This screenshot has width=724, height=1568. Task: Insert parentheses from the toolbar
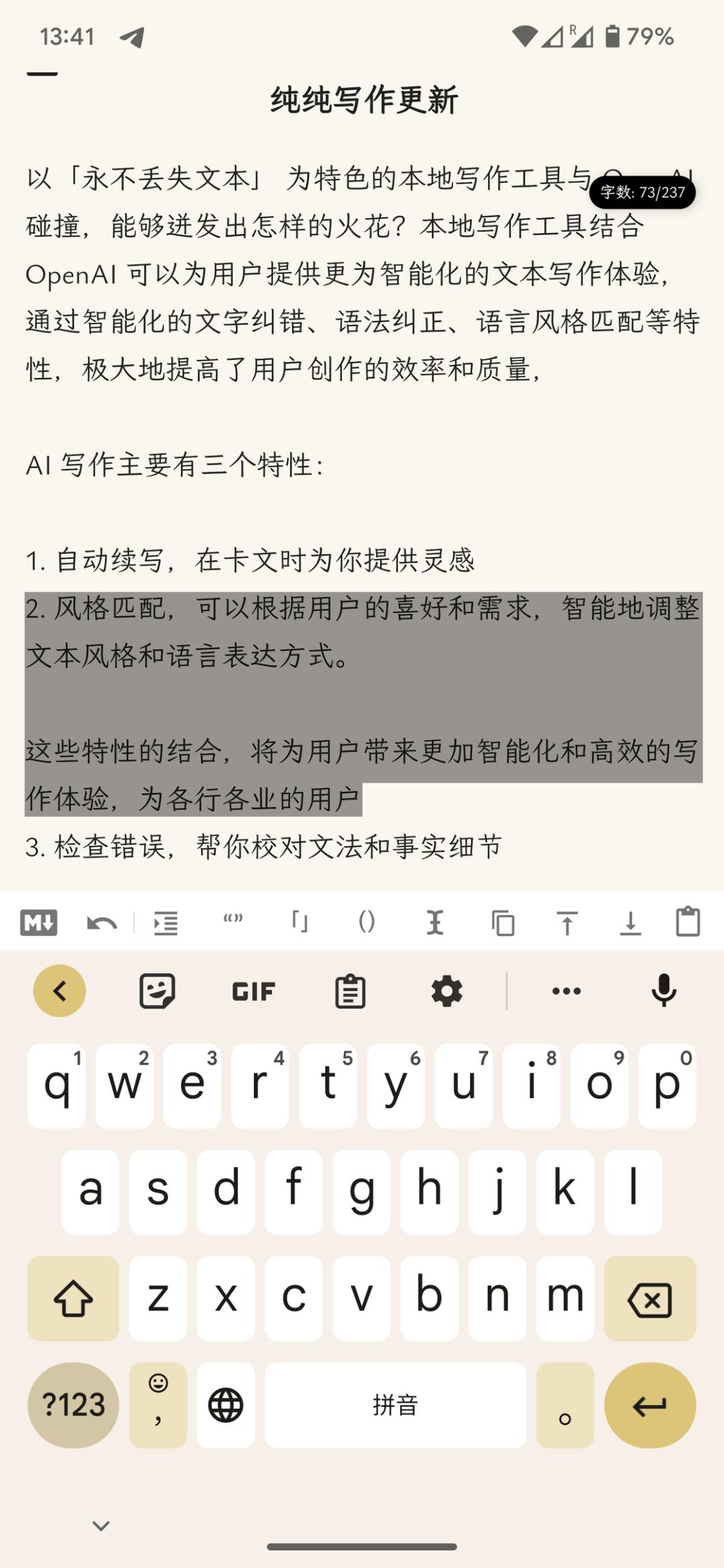click(367, 921)
